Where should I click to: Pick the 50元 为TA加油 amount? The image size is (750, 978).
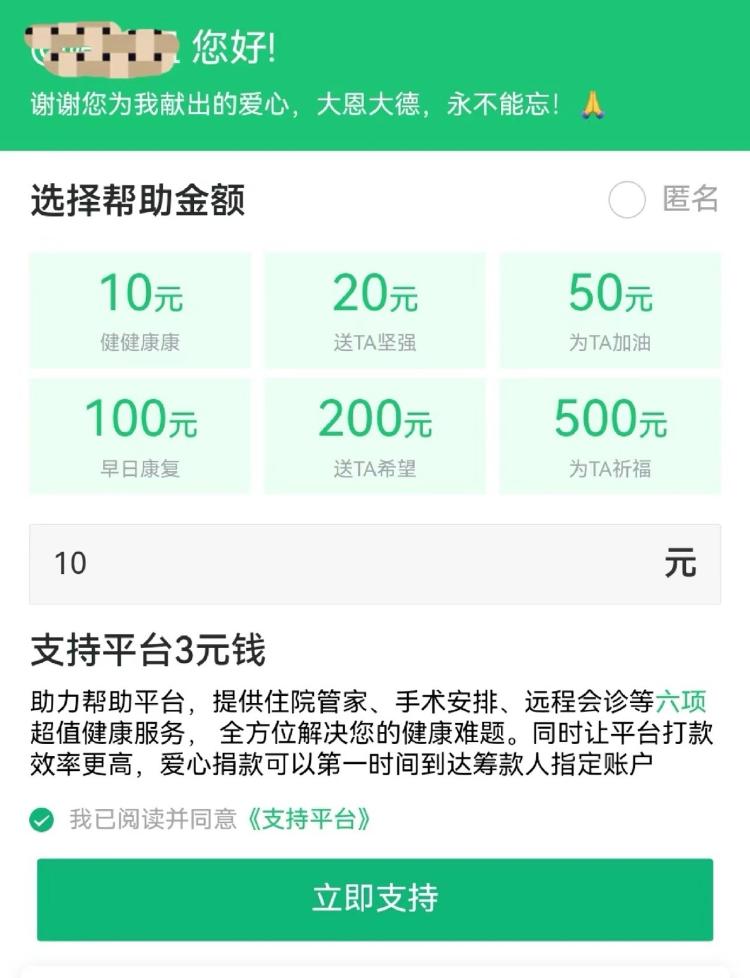[x=610, y=310]
